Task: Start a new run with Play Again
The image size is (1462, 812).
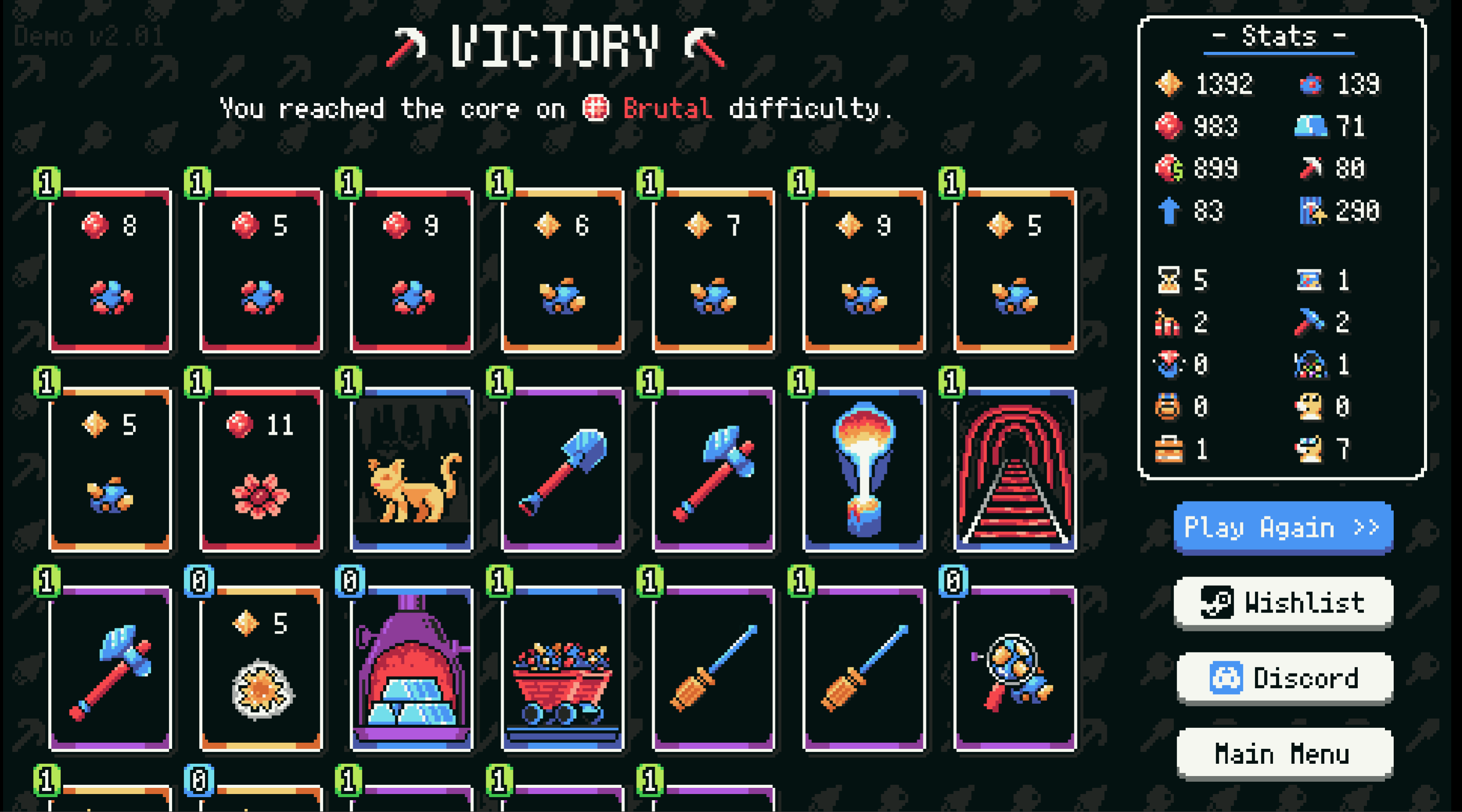Action: [1283, 527]
